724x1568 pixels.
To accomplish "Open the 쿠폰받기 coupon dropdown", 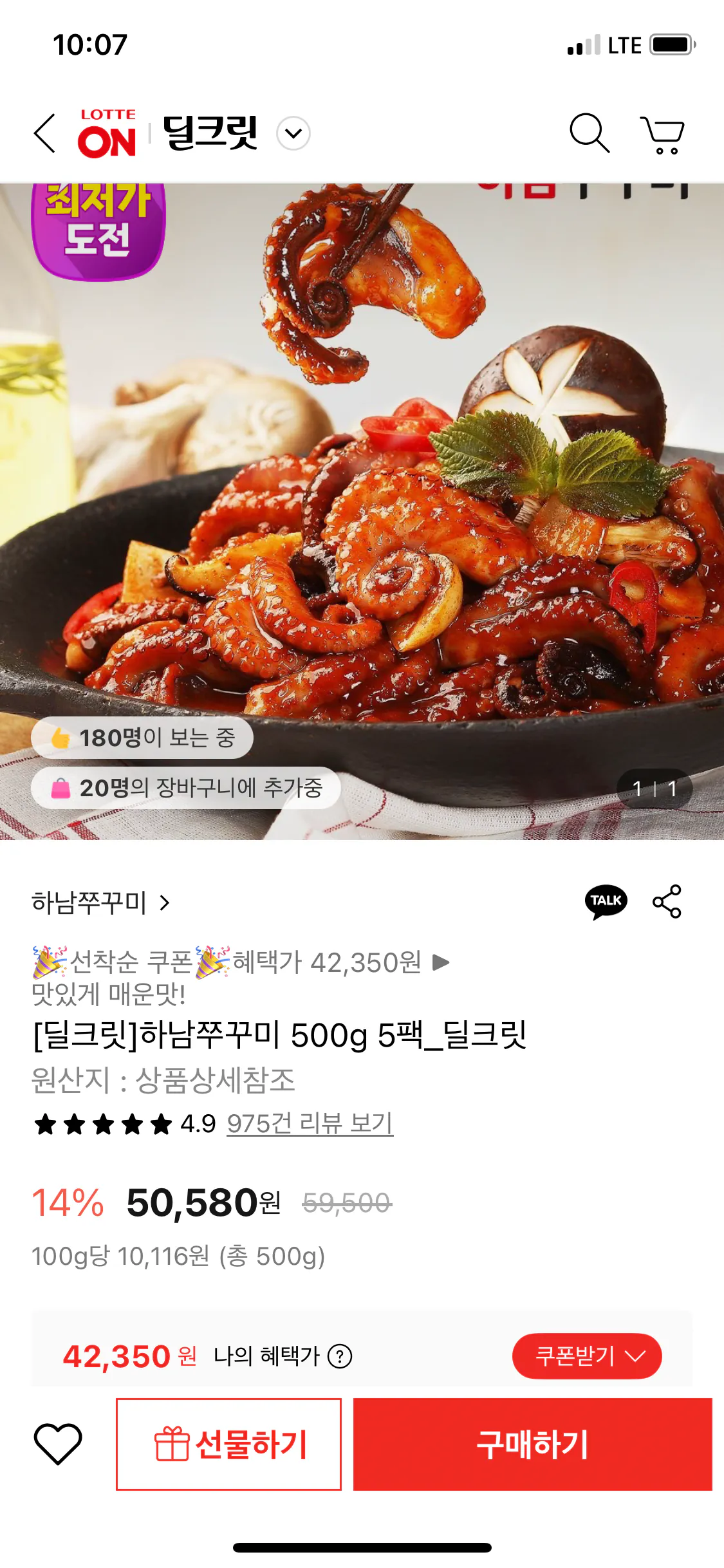I will pos(587,1355).
